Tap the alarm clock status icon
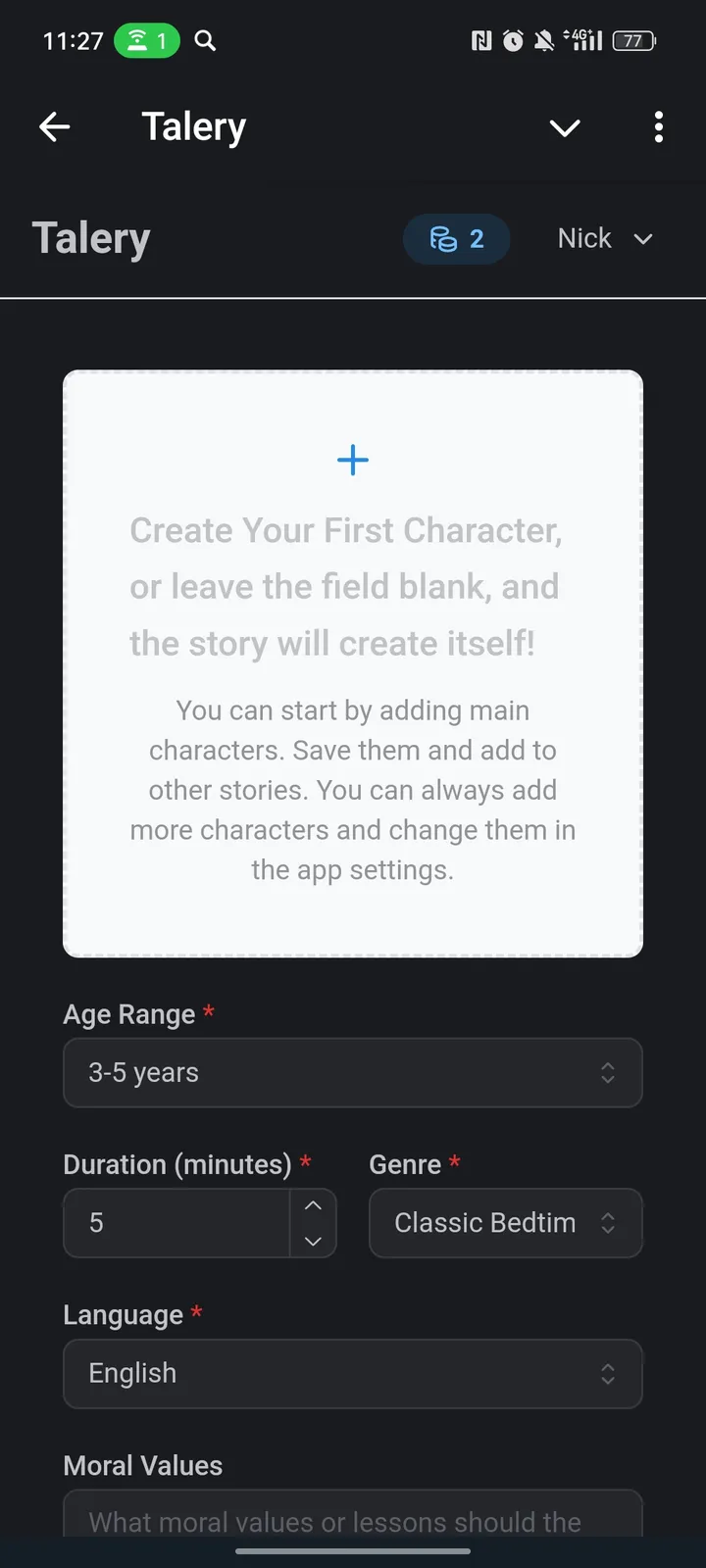706x1568 pixels. click(511, 40)
